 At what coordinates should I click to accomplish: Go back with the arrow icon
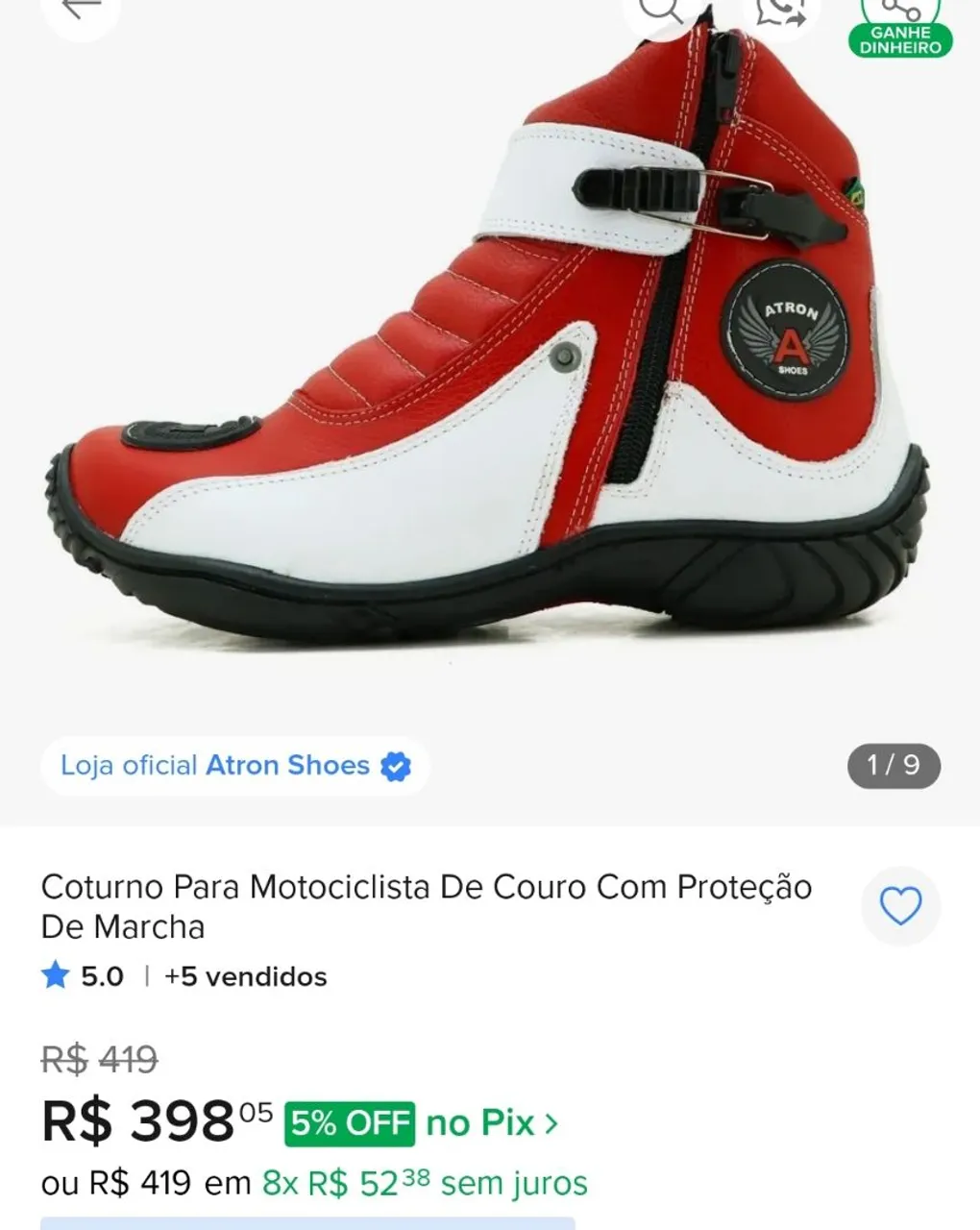(x=81, y=8)
